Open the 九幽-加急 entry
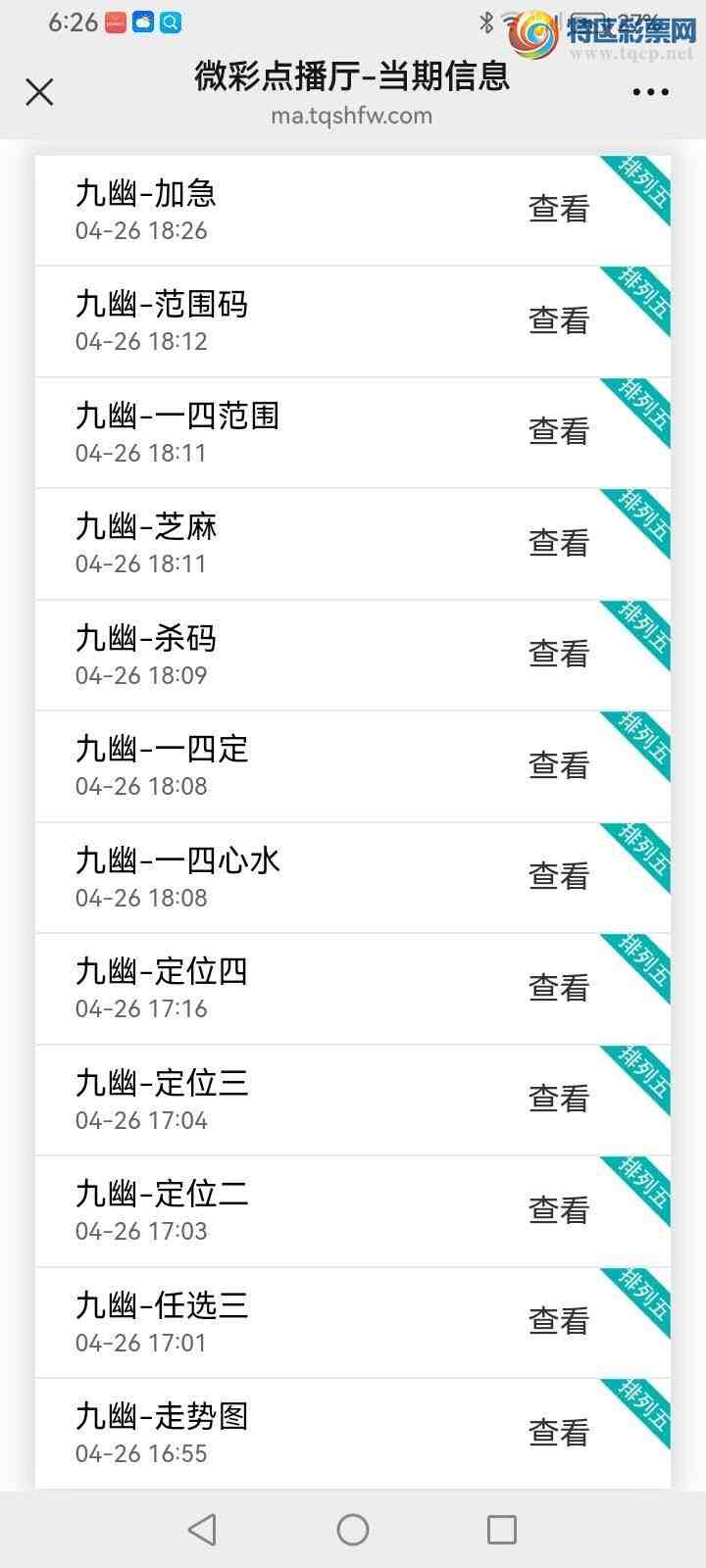This screenshot has width=706, height=1568. [x=558, y=209]
